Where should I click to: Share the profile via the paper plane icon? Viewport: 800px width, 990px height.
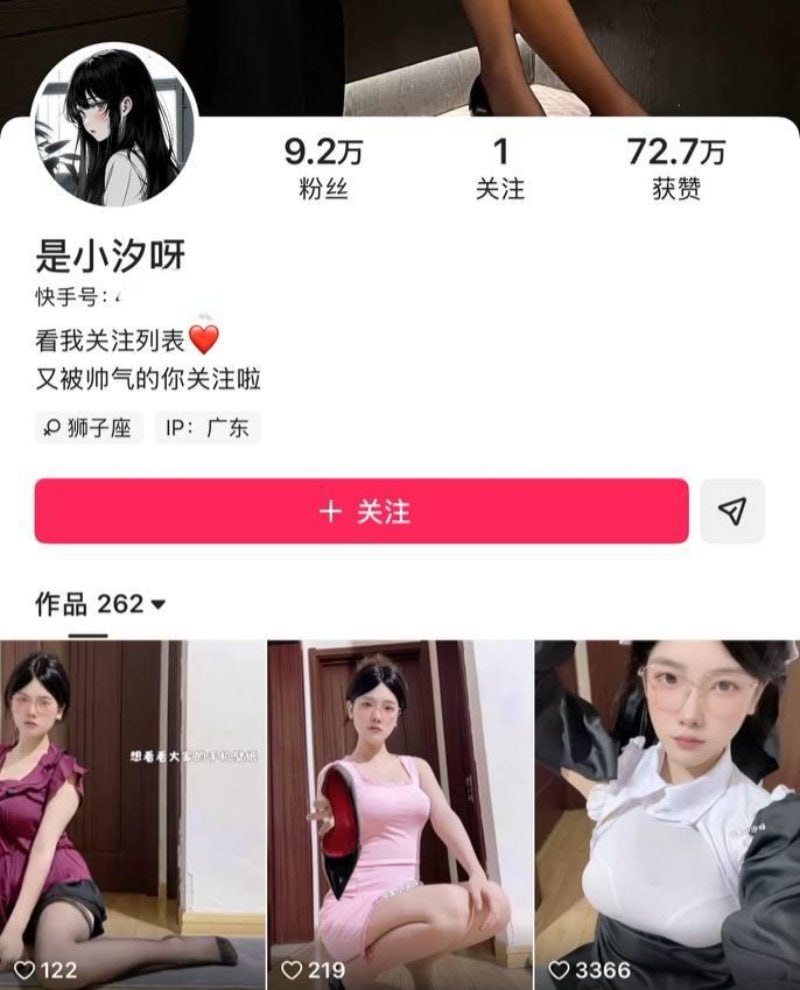click(x=732, y=511)
